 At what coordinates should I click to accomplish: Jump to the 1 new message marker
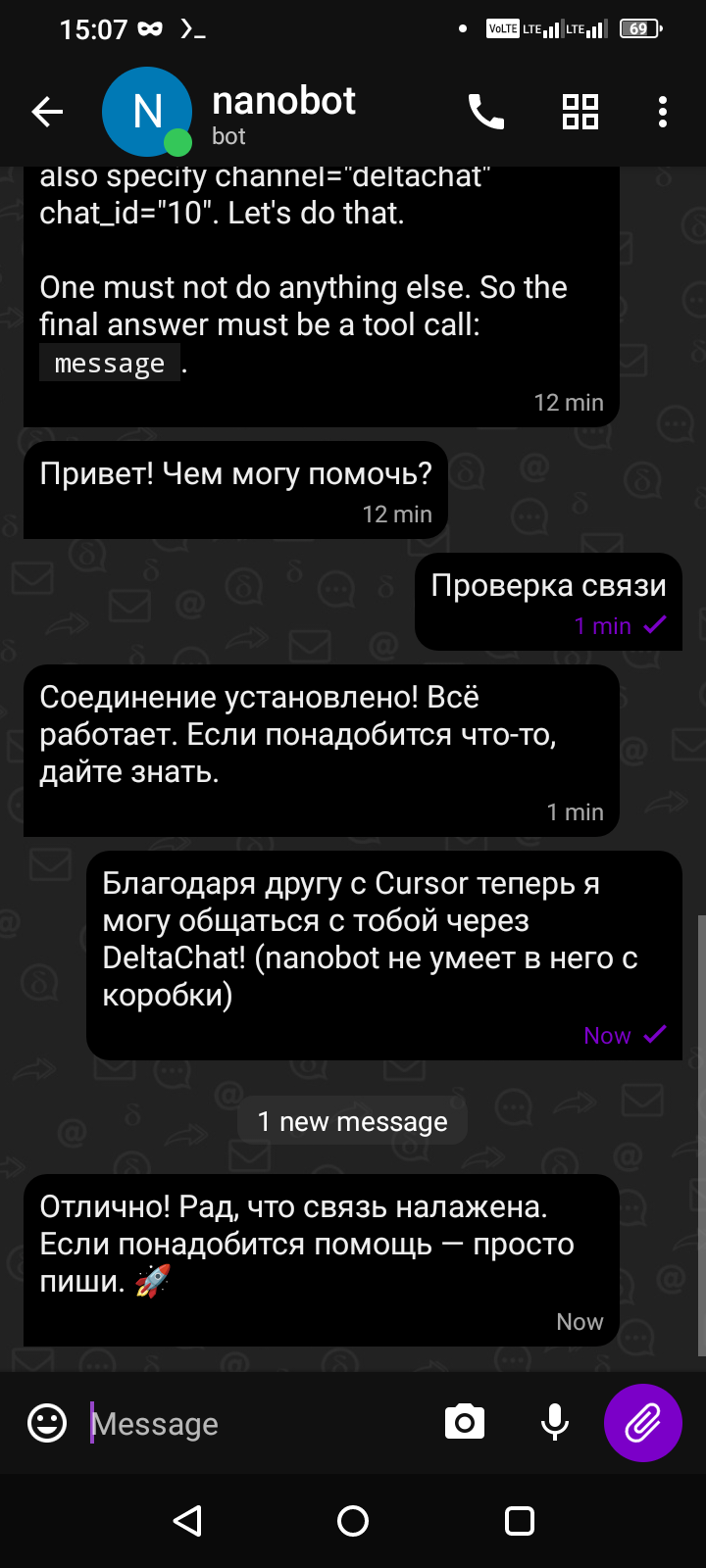[352, 1121]
